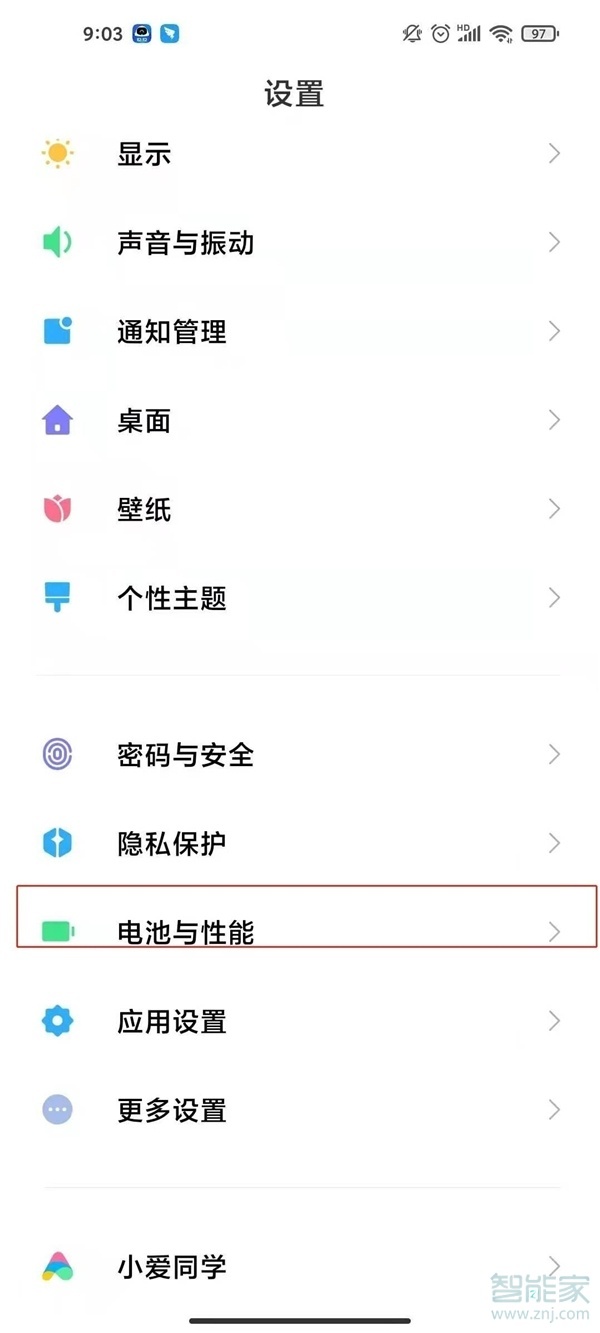Image resolution: width=600 pixels, height=1333 pixels.
Task: Open 应用设置 app settings
Action: (x=171, y=1022)
